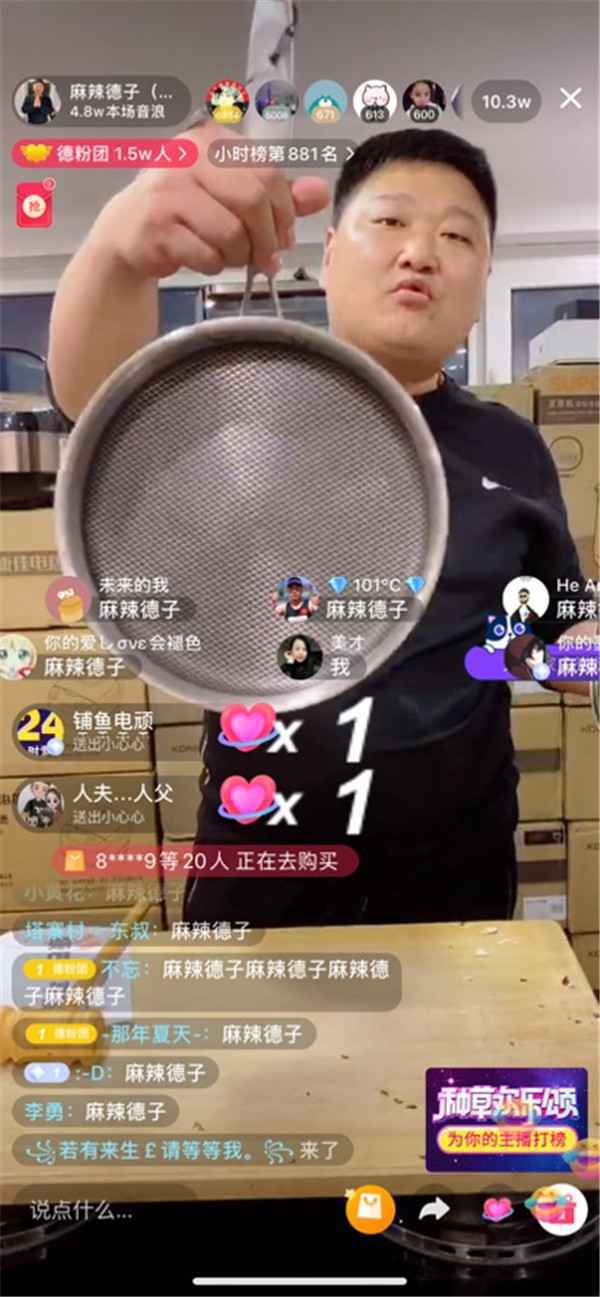The width and height of the screenshot is (600, 1297).
Task: Tap top viewer avatar labeled 671
Action: coord(325,100)
